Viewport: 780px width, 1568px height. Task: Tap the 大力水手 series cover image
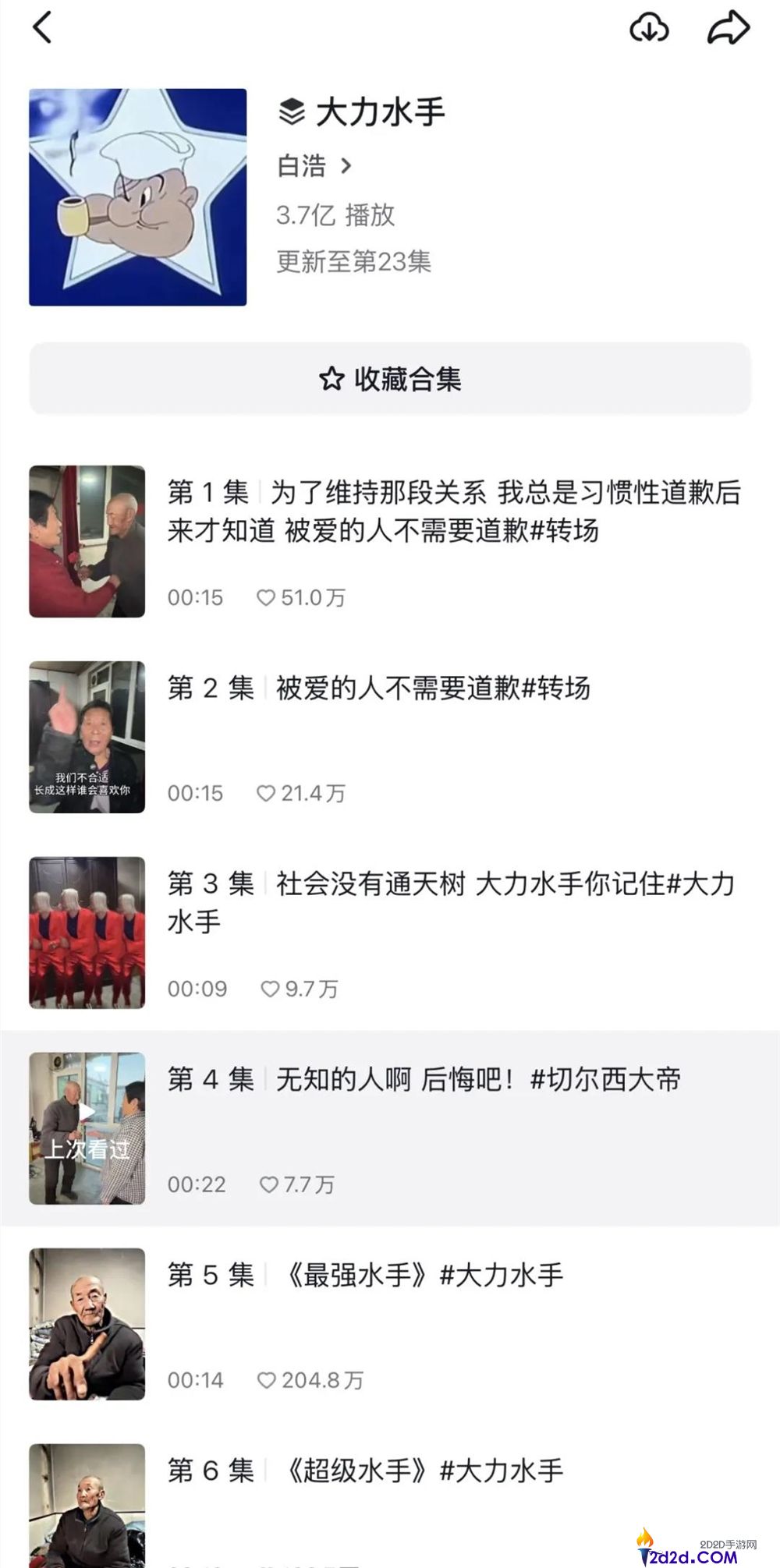click(136, 195)
